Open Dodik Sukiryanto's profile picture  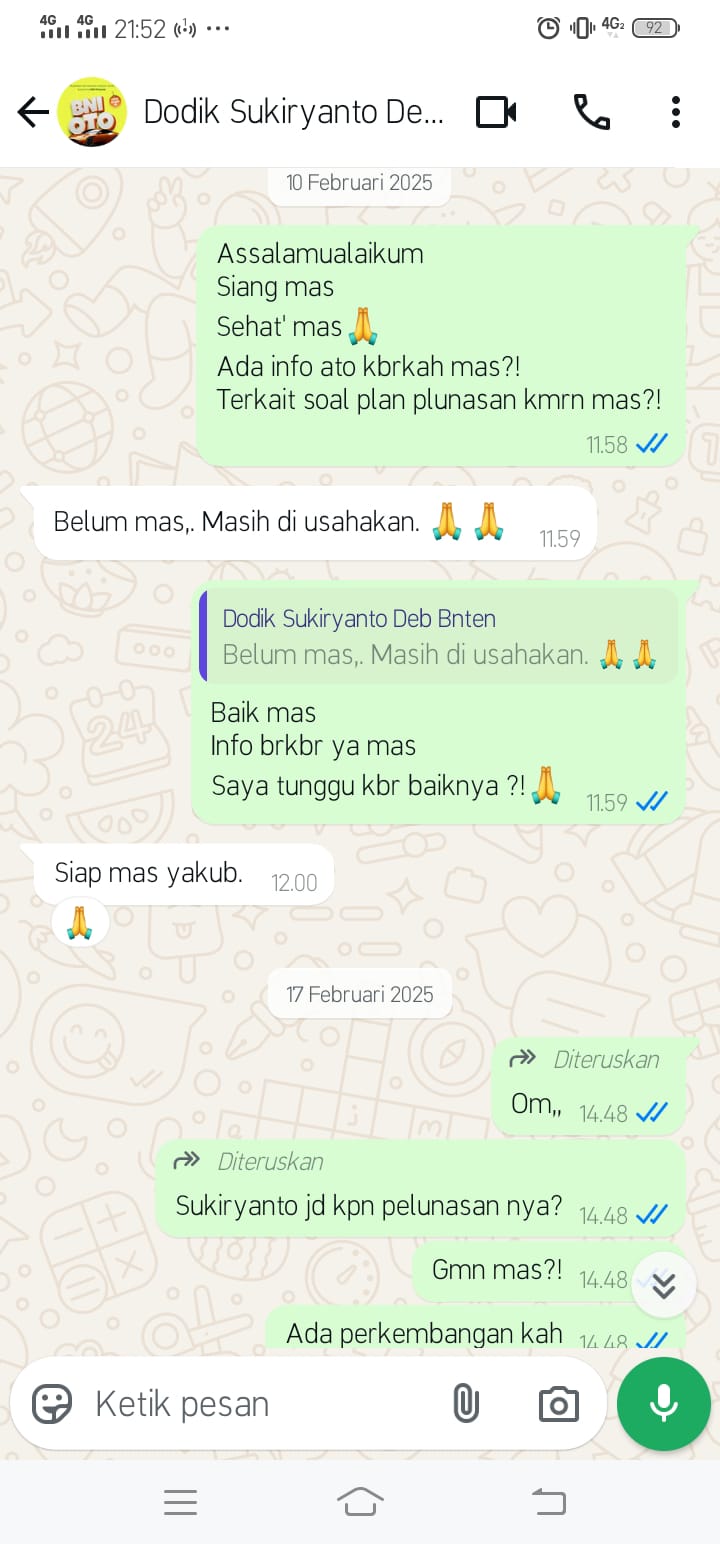click(92, 112)
